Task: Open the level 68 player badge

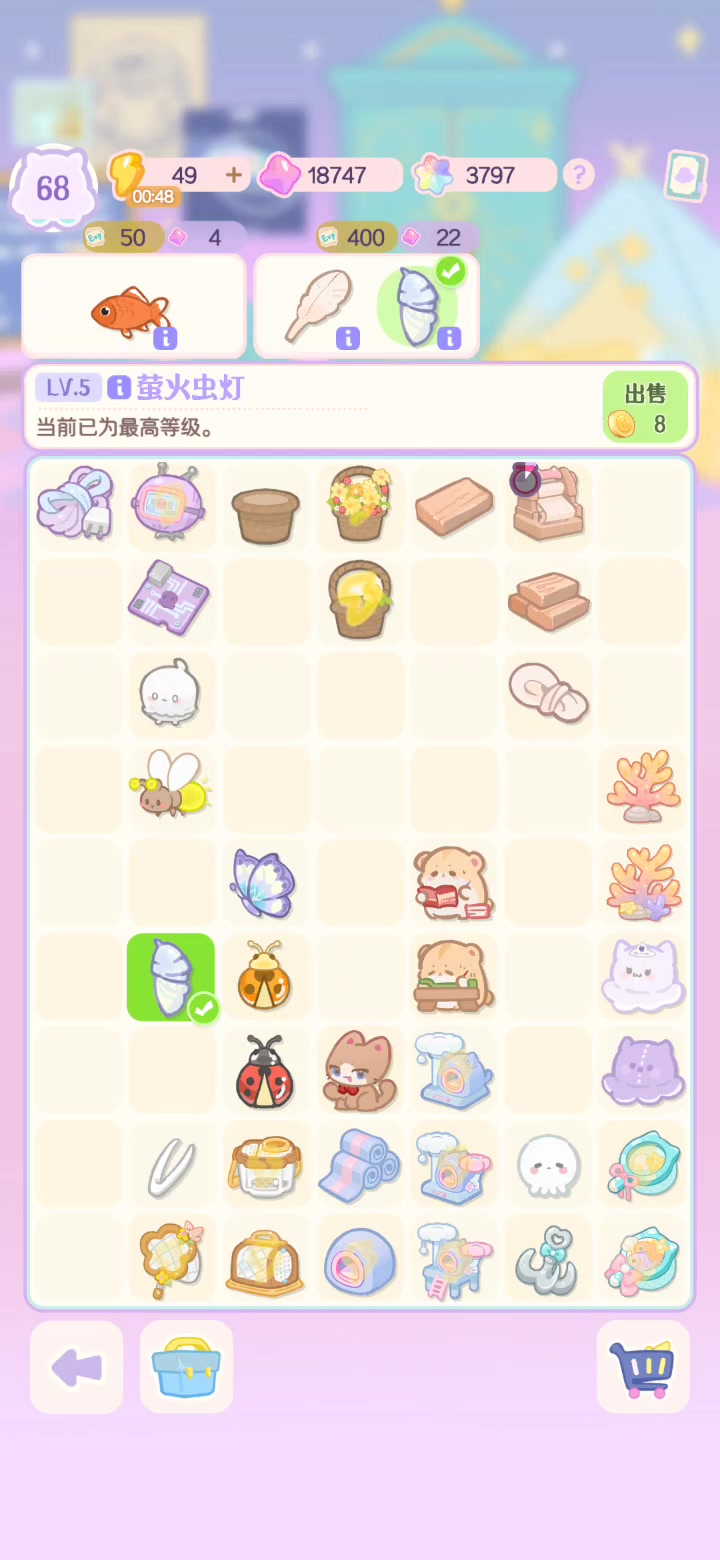Action: pyautogui.click(x=53, y=187)
